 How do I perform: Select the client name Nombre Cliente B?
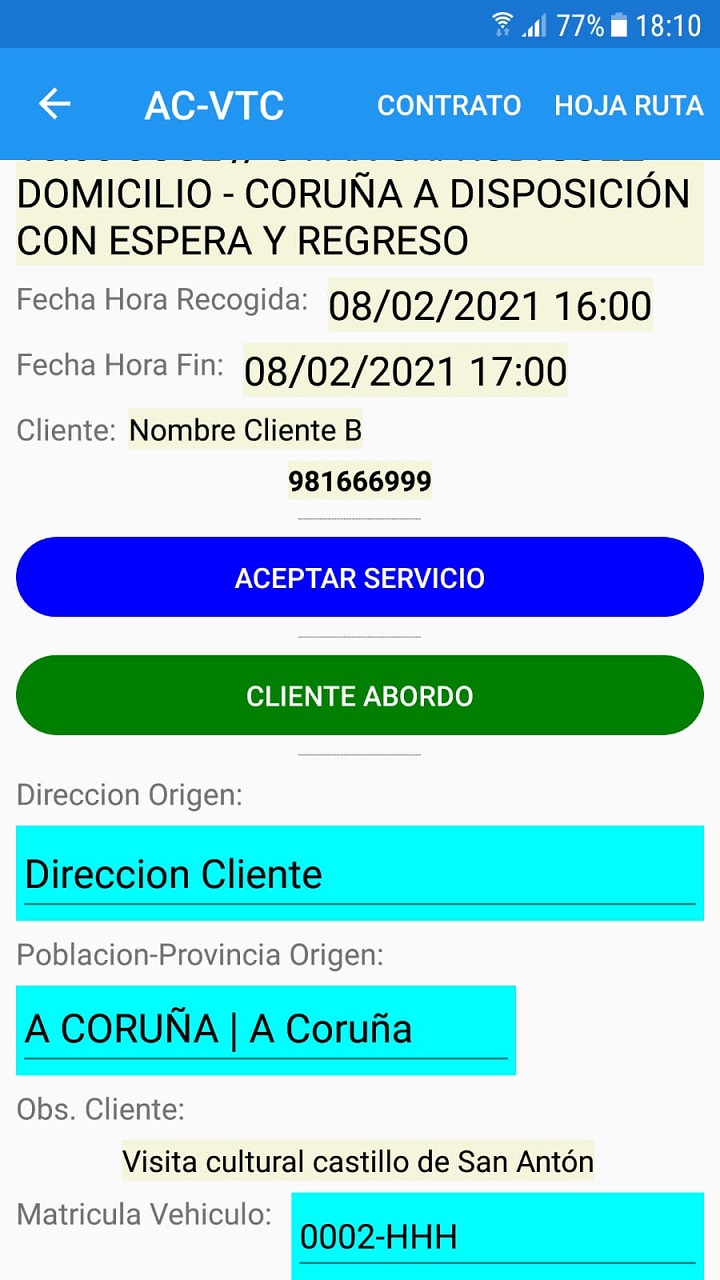point(245,431)
